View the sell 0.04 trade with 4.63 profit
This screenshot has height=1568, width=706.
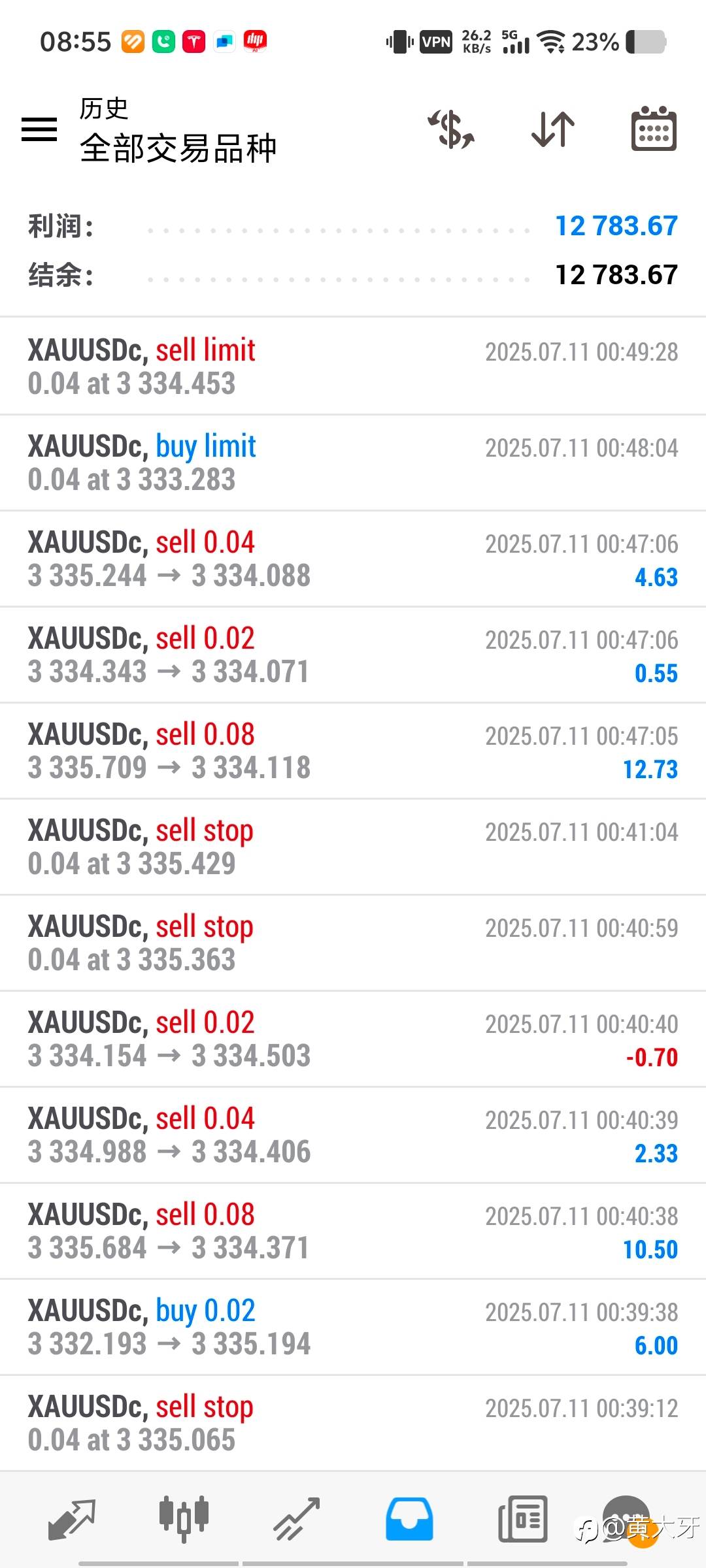point(353,559)
